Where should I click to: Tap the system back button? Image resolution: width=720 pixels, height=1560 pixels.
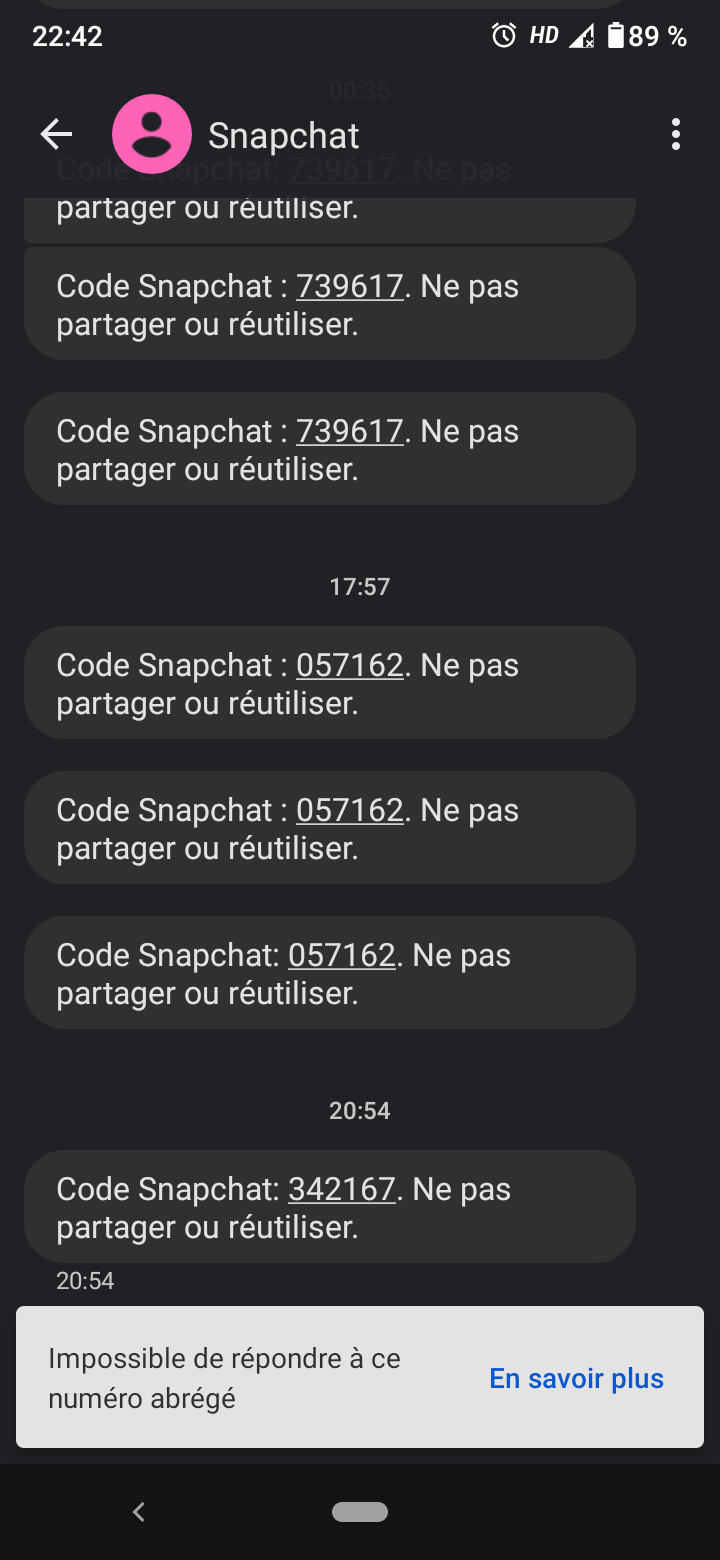[139, 1511]
